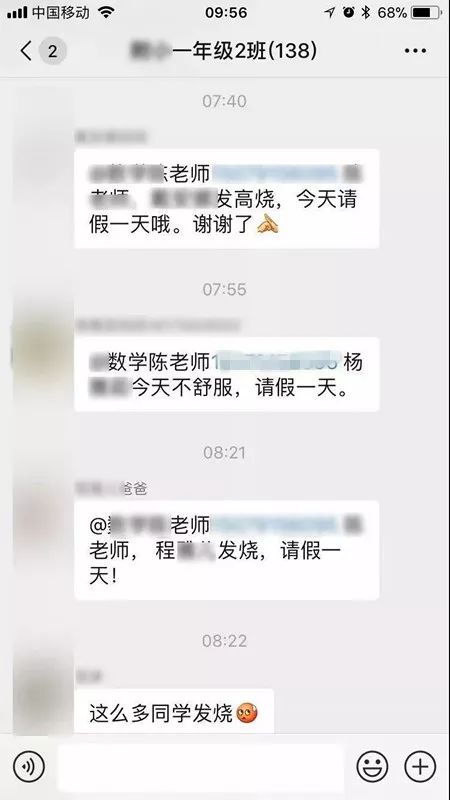Viewport: 450px width, 800px height.
Task: Open the emoji picker
Action: (372, 766)
